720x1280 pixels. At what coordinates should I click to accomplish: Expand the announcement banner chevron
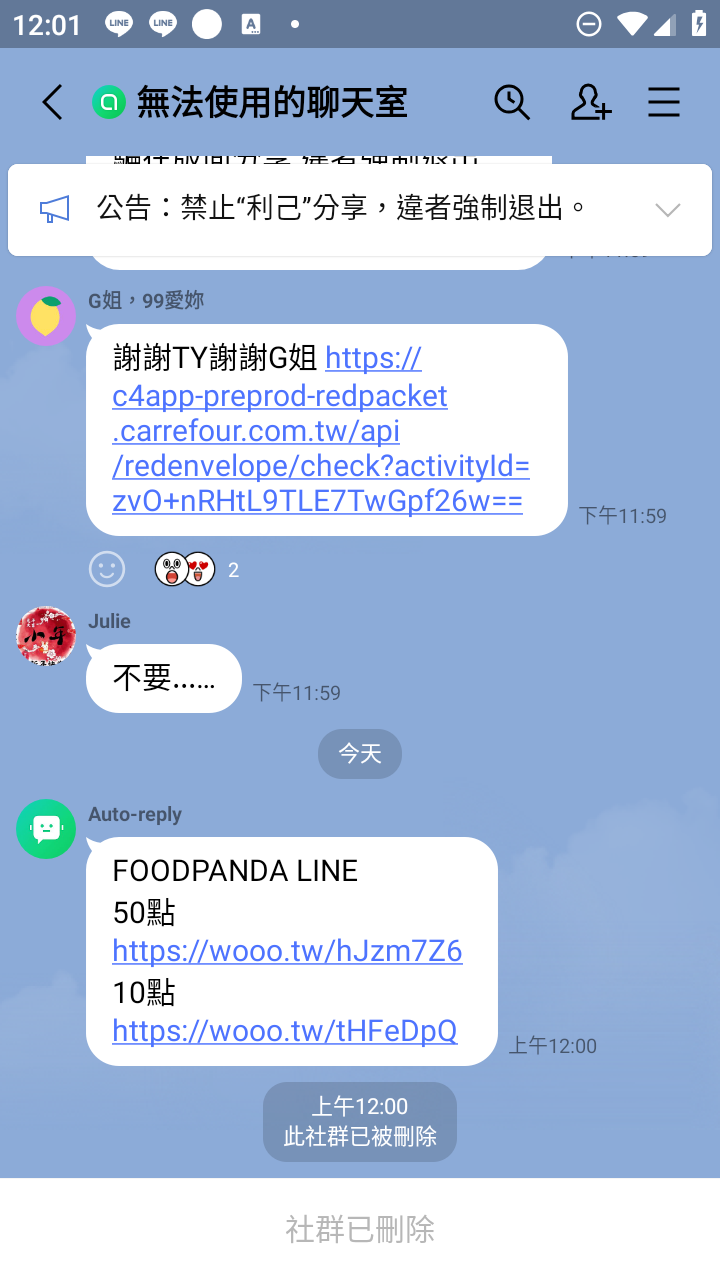coord(667,210)
